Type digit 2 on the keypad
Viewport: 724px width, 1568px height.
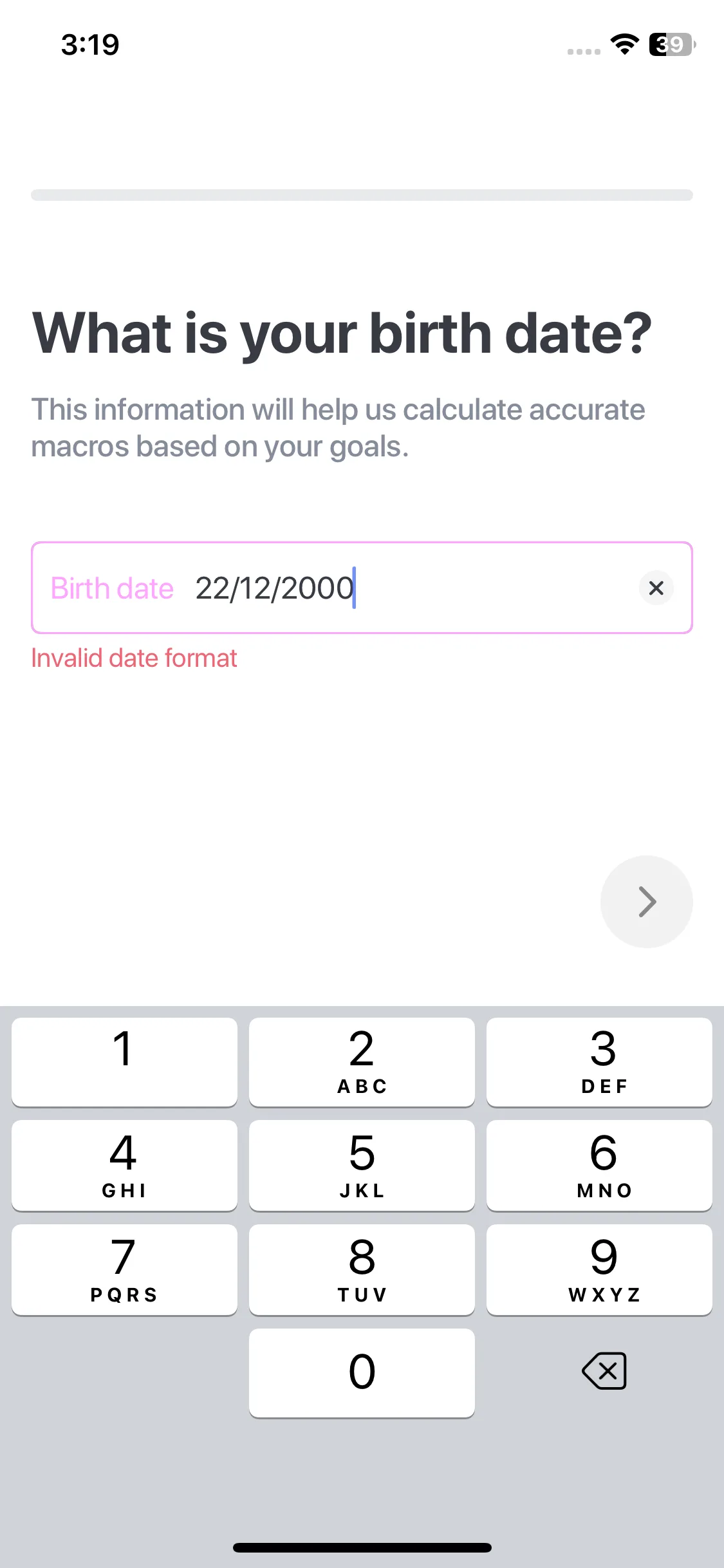[x=362, y=1061]
